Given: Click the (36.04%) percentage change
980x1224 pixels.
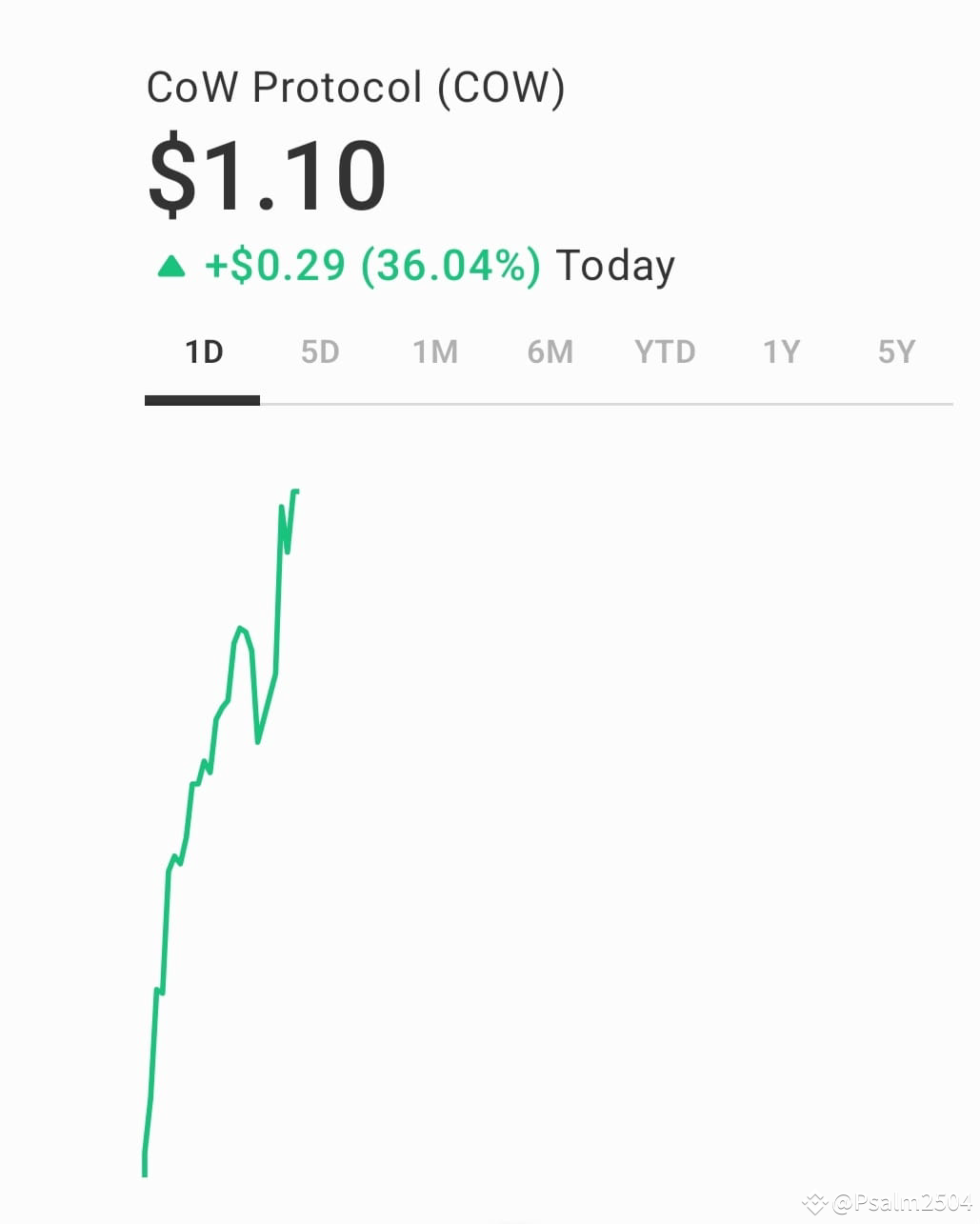Looking at the screenshot, I should click(450, 267).
